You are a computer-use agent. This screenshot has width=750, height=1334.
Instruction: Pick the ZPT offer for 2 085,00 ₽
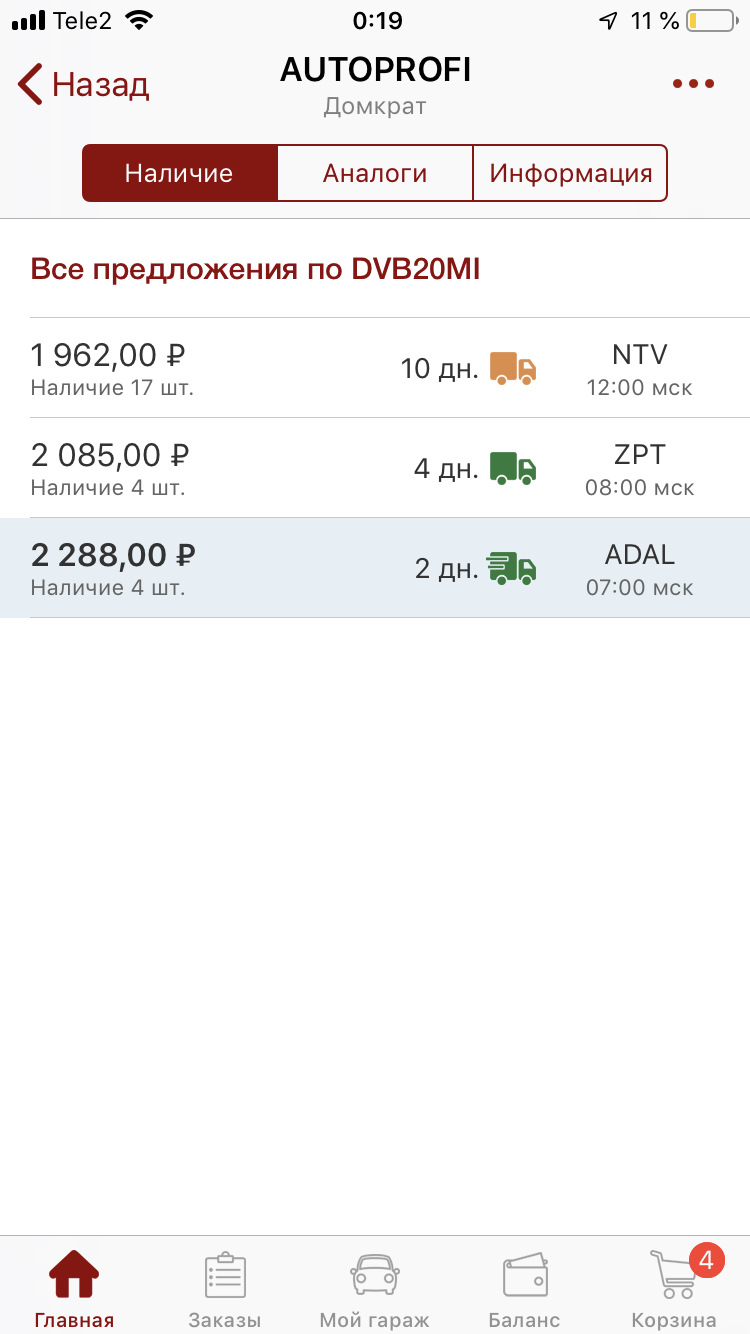click(375, 468)
